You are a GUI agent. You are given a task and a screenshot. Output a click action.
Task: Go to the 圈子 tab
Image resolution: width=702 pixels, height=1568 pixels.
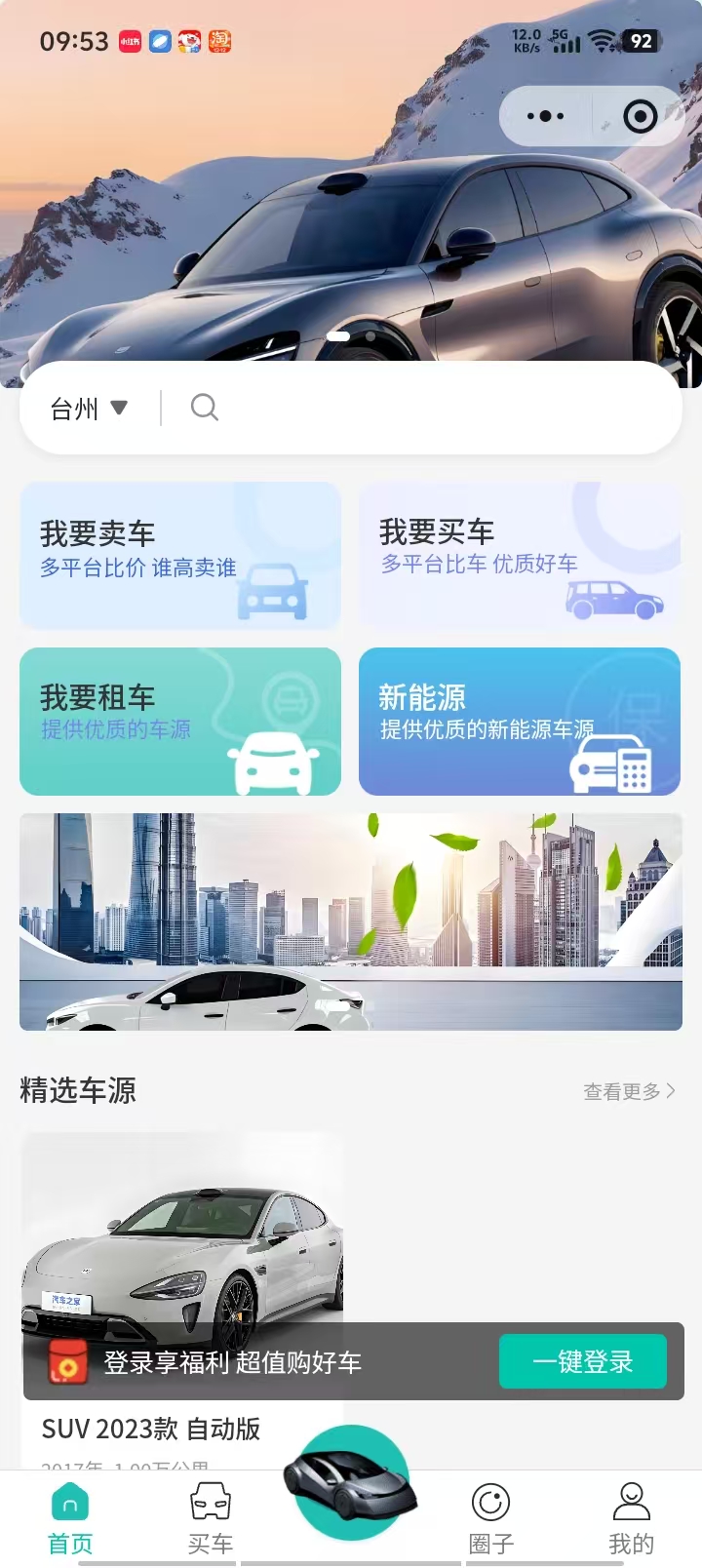tap(491, 1519)
